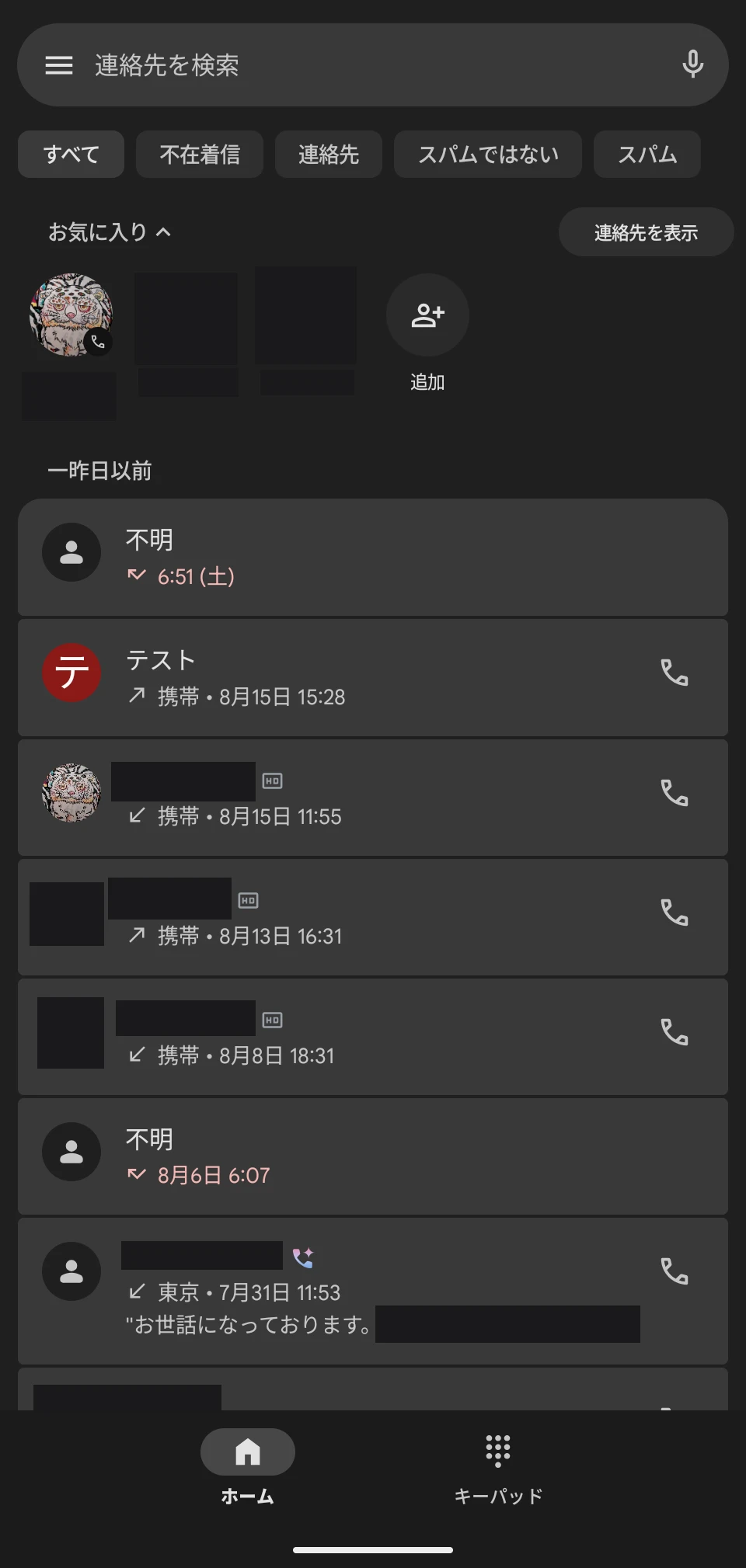Tap the 連絡先を検索 search field
The image size is (746, 1568).
pos(350,65)
